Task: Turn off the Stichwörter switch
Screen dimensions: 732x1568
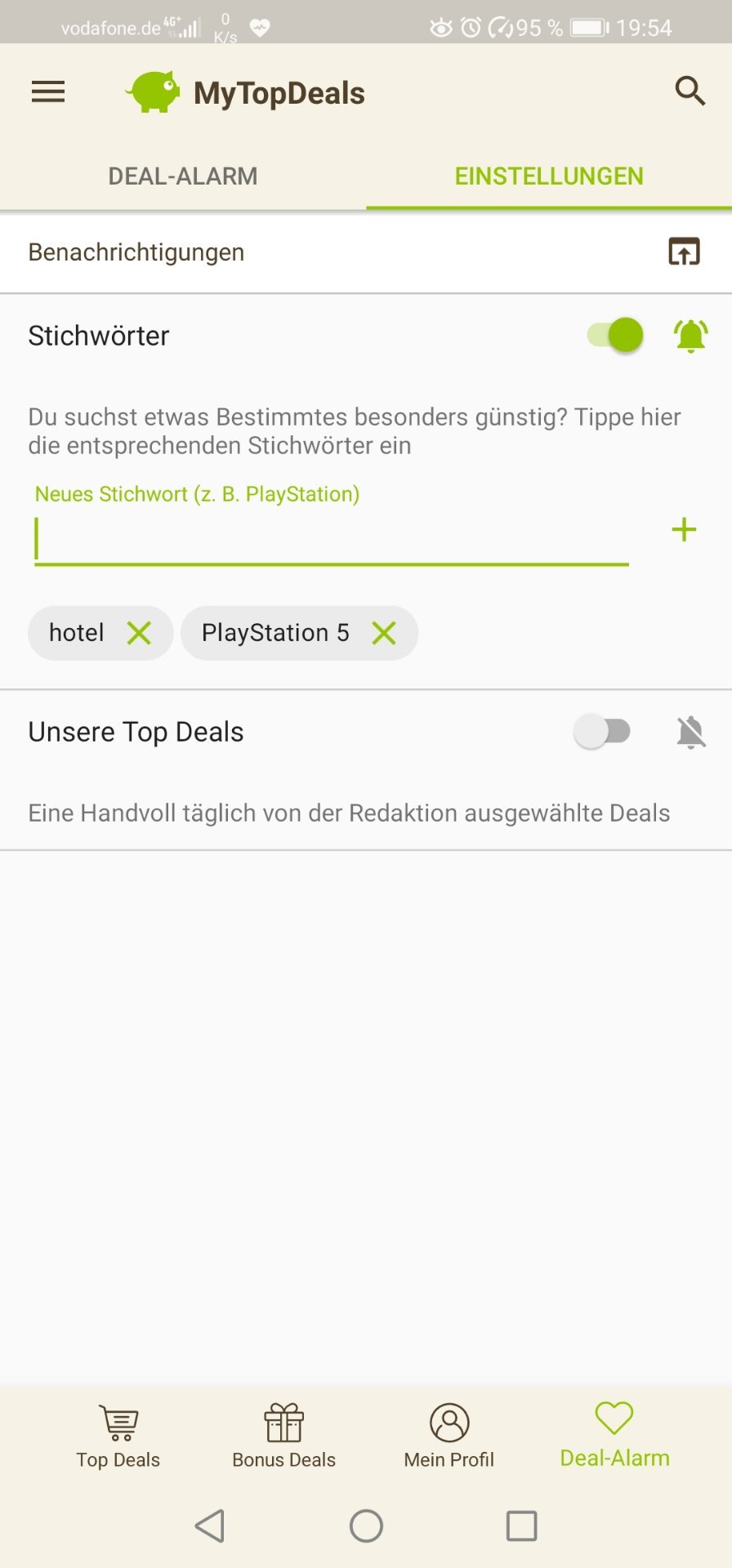Action: pyautogui.click(x=615, y=335)
